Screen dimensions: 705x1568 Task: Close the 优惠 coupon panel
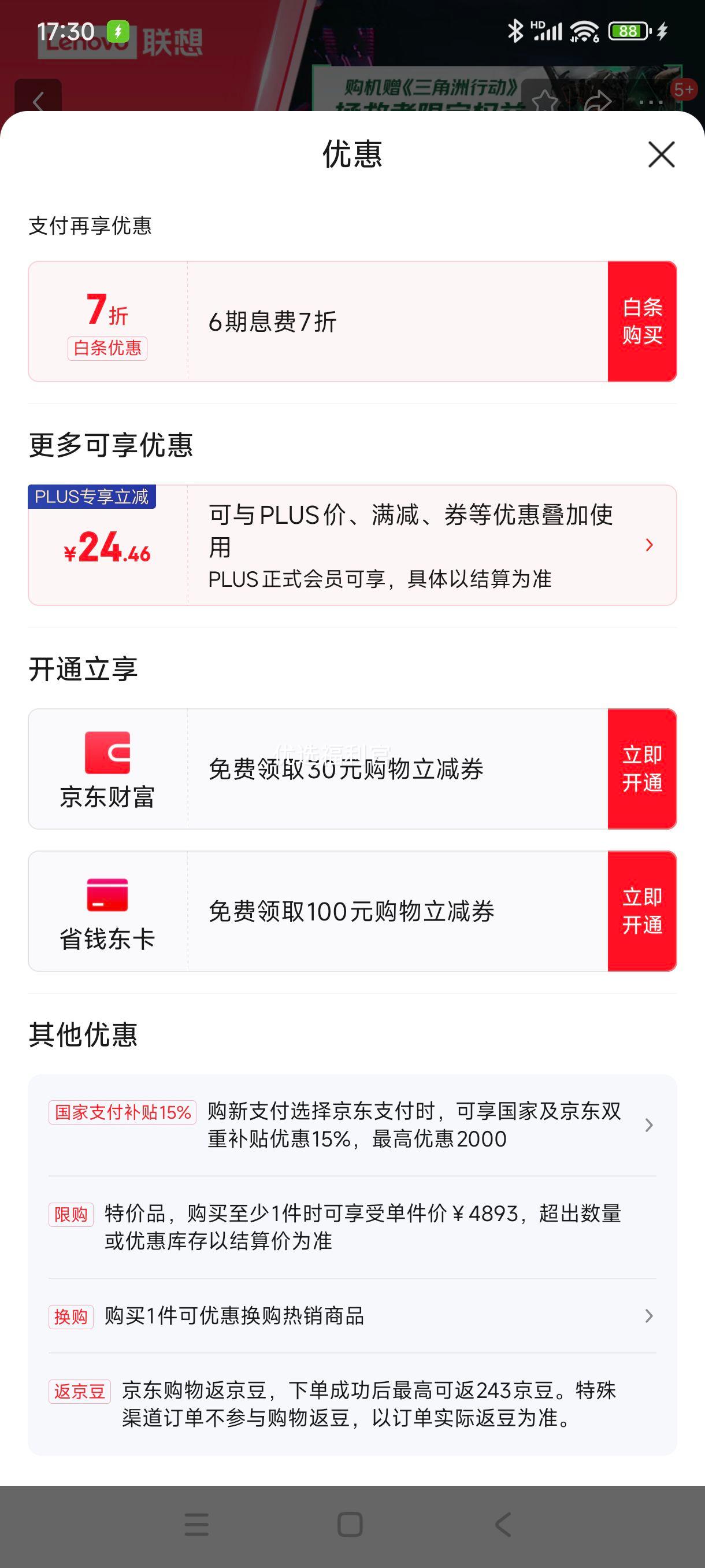click(x=661, y=154)
